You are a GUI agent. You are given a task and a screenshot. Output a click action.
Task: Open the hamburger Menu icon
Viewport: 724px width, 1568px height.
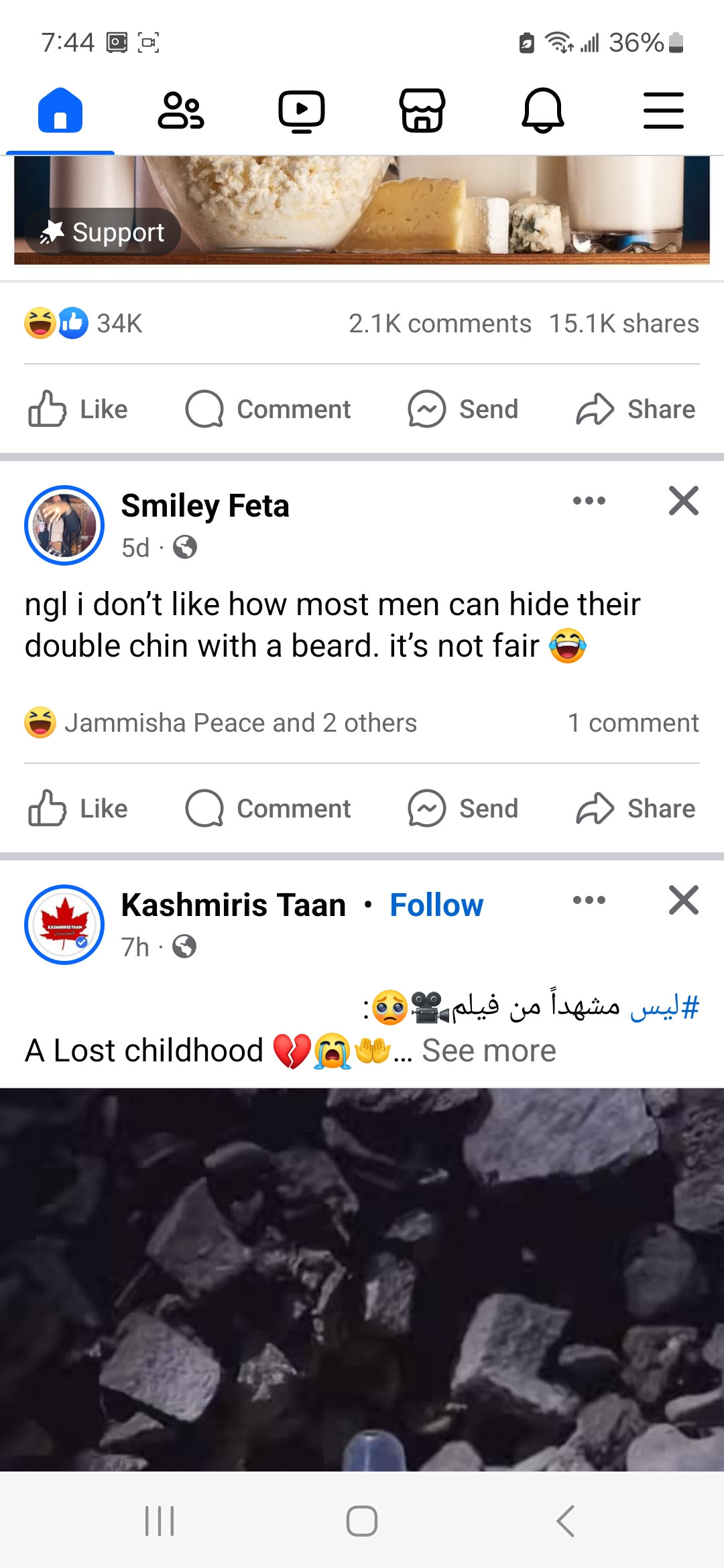tap(664, 111)
